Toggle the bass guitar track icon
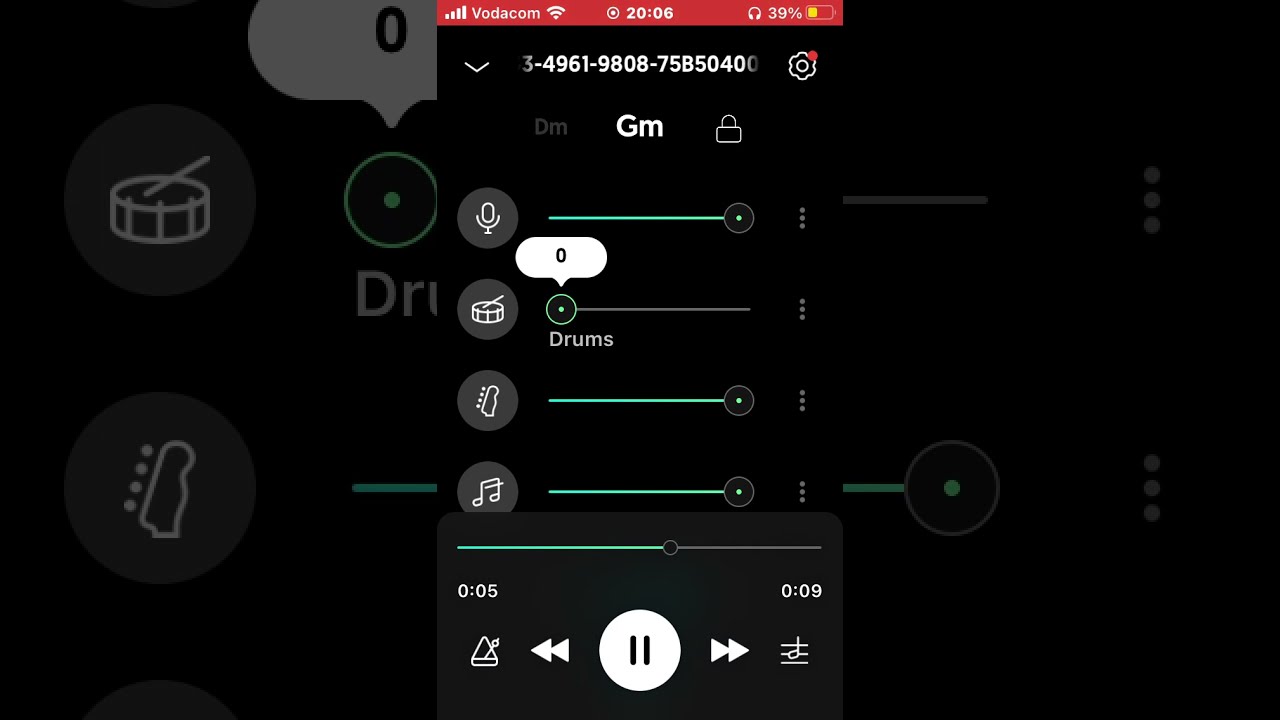 (488, 401)
